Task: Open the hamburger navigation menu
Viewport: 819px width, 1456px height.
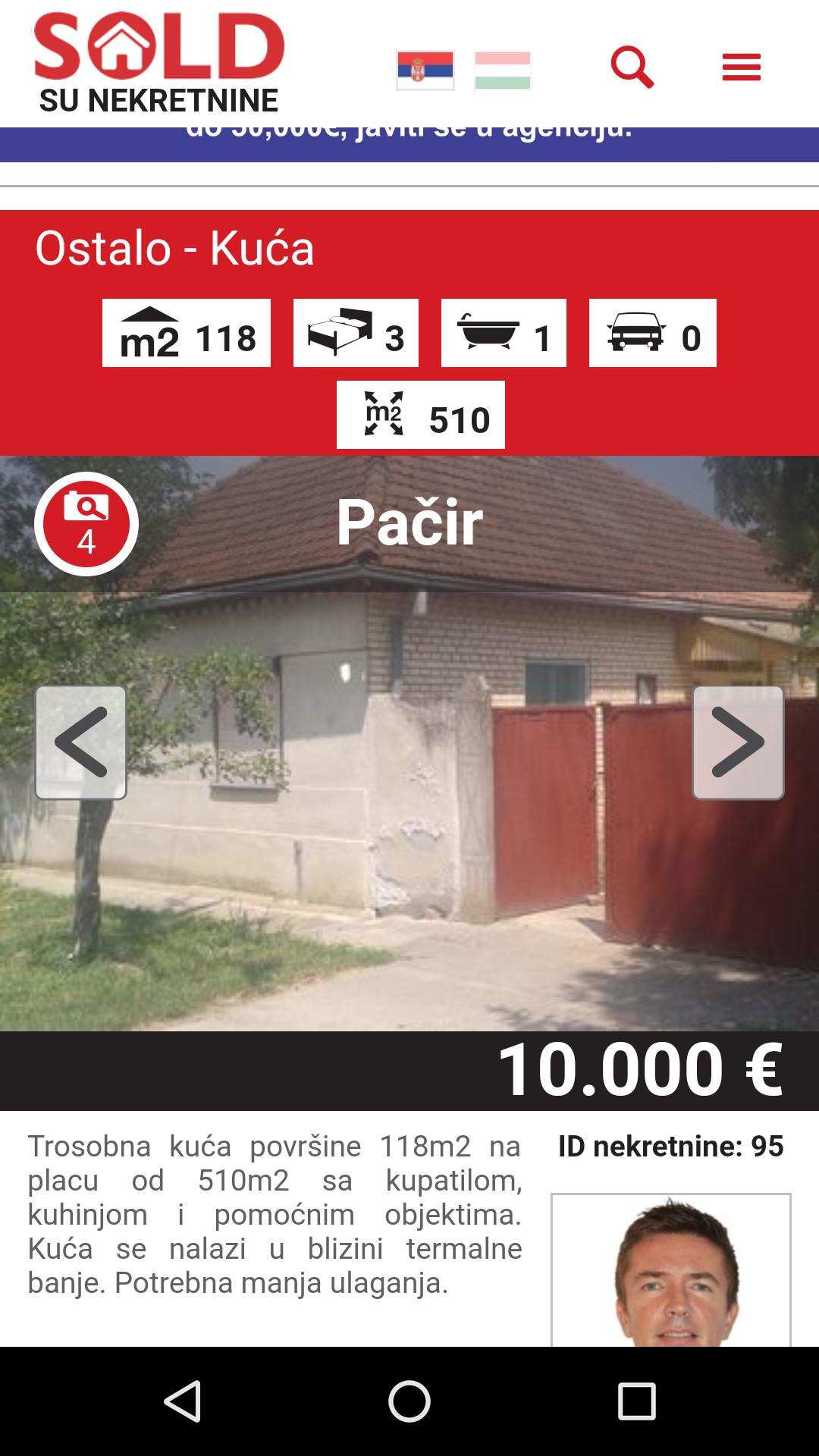Action: [x=742, y=67]
